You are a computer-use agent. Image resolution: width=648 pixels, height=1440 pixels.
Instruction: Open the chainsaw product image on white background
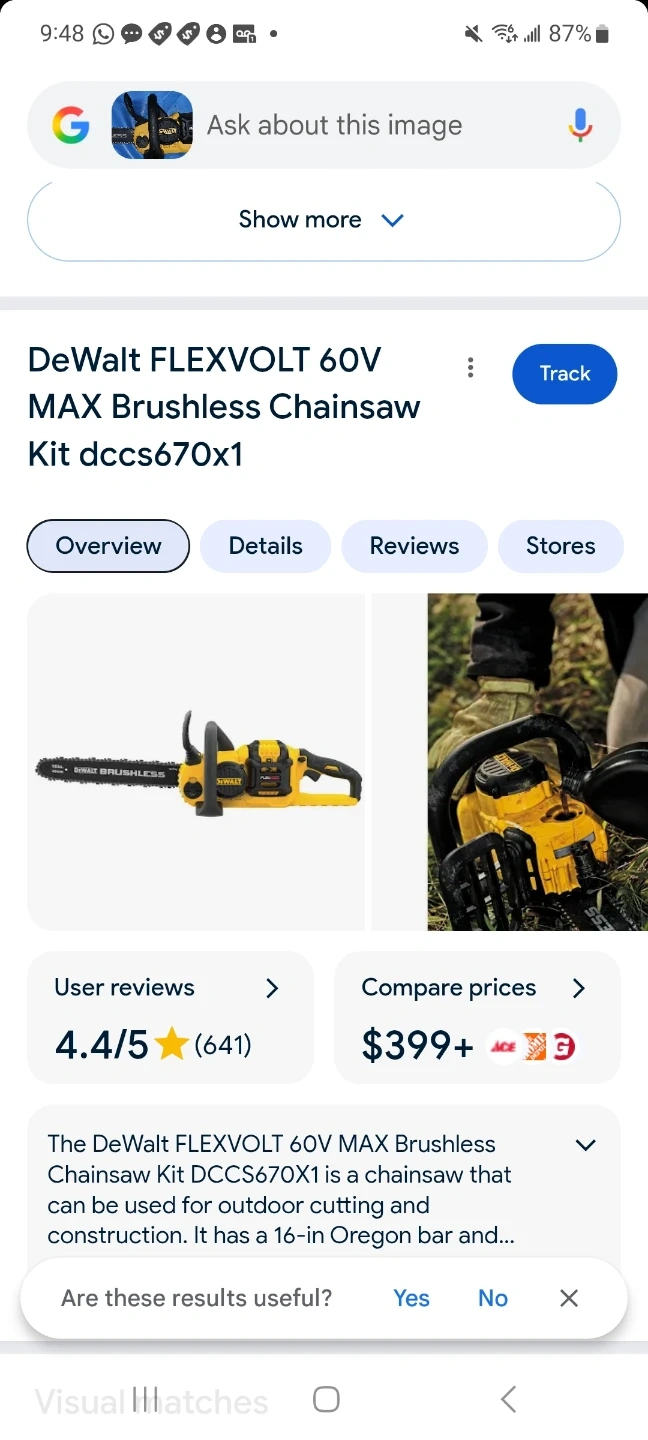[x=196, y=762]
